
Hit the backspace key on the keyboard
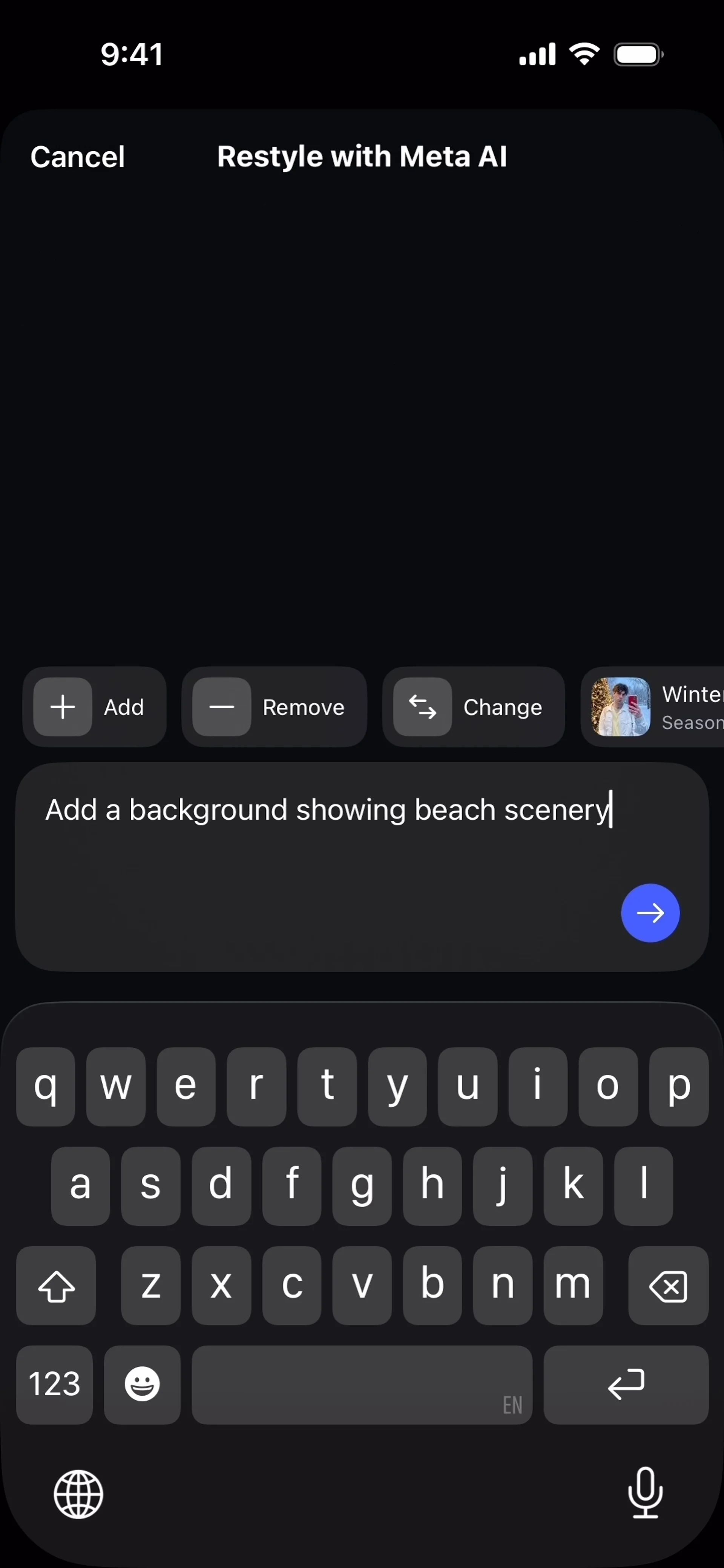(x=668, y=1285)
